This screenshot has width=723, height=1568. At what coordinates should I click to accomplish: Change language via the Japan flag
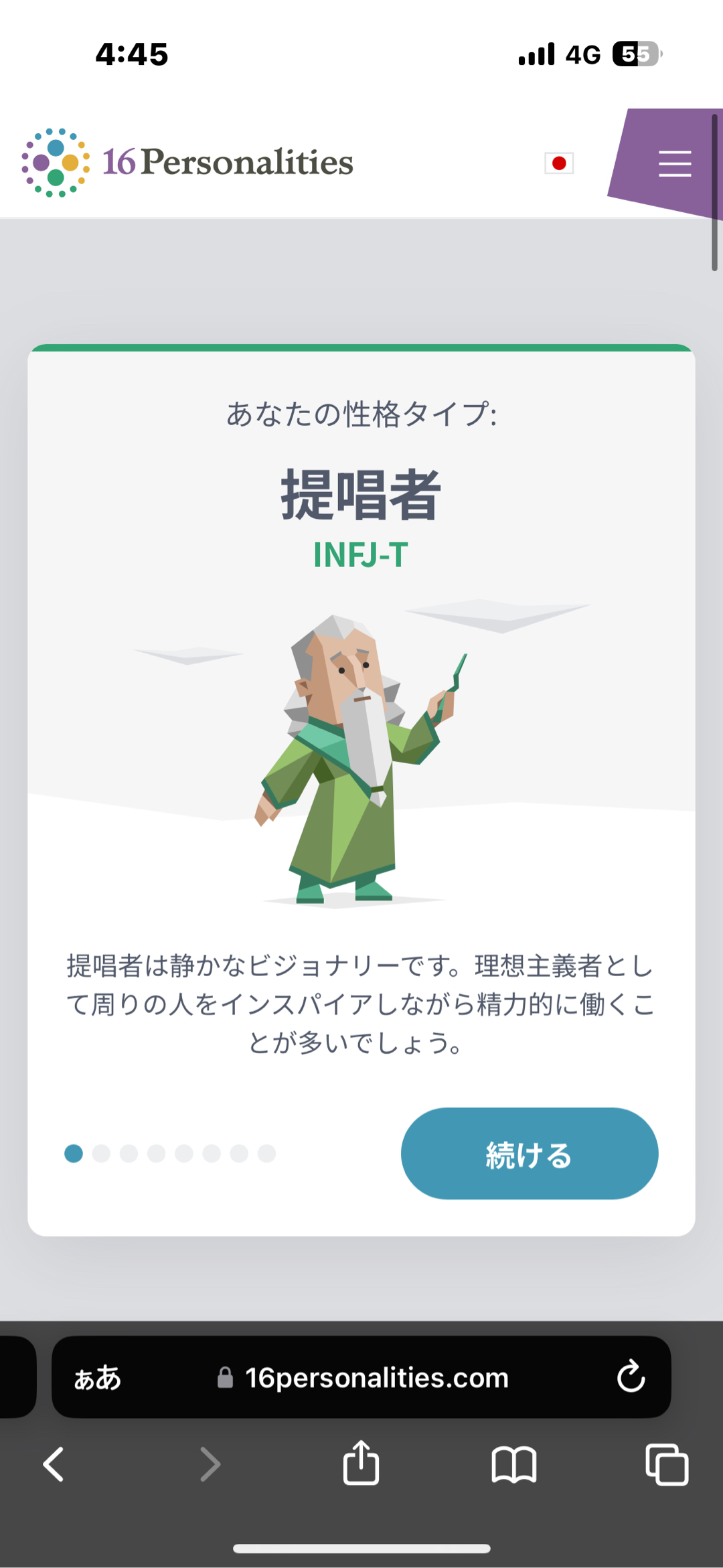point(559,163)
